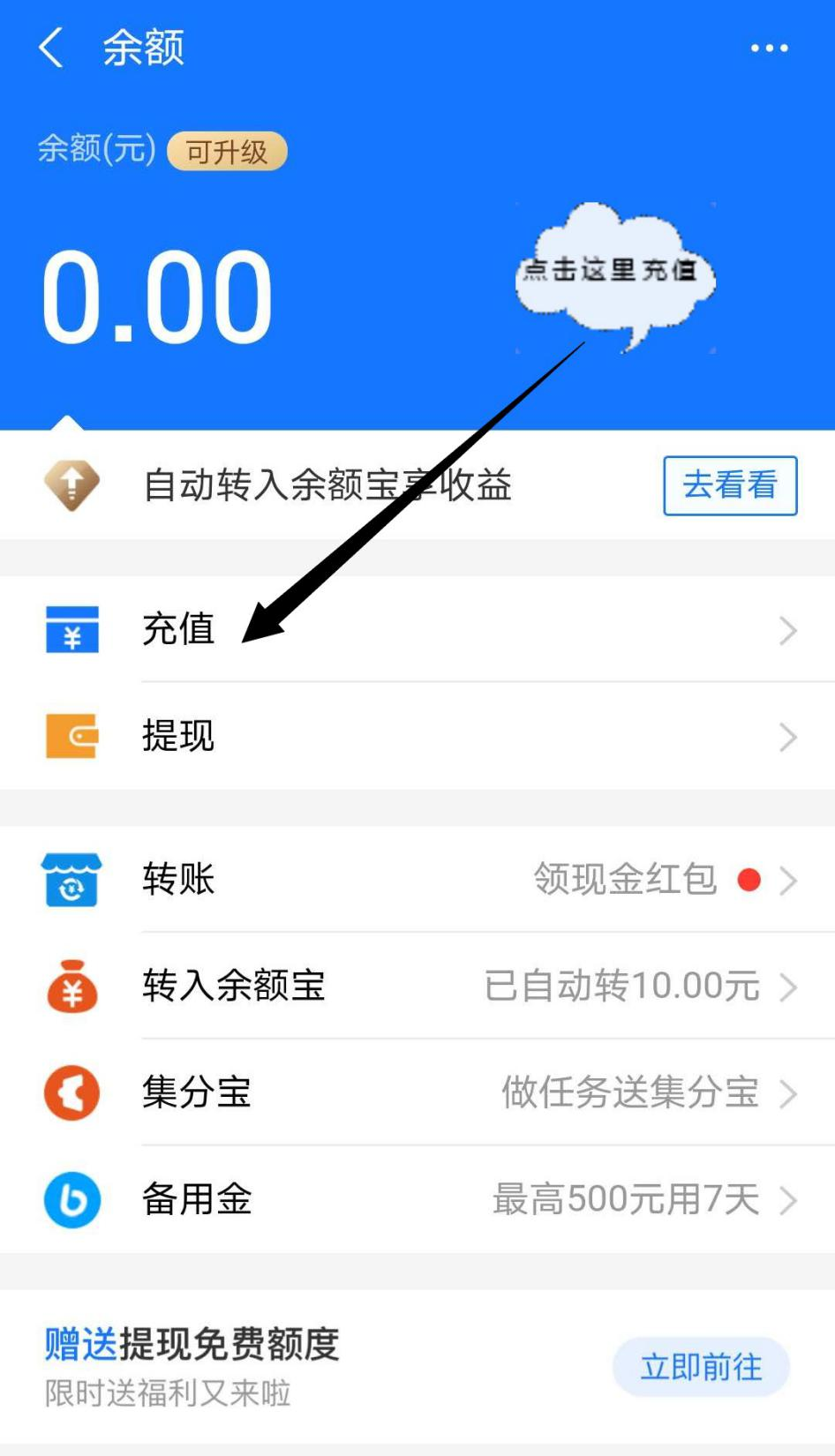Image resolution: width=835 pixels, height=1456 pixels.
Task: Tap the 立即前往 button
Action: [701, 1367]
